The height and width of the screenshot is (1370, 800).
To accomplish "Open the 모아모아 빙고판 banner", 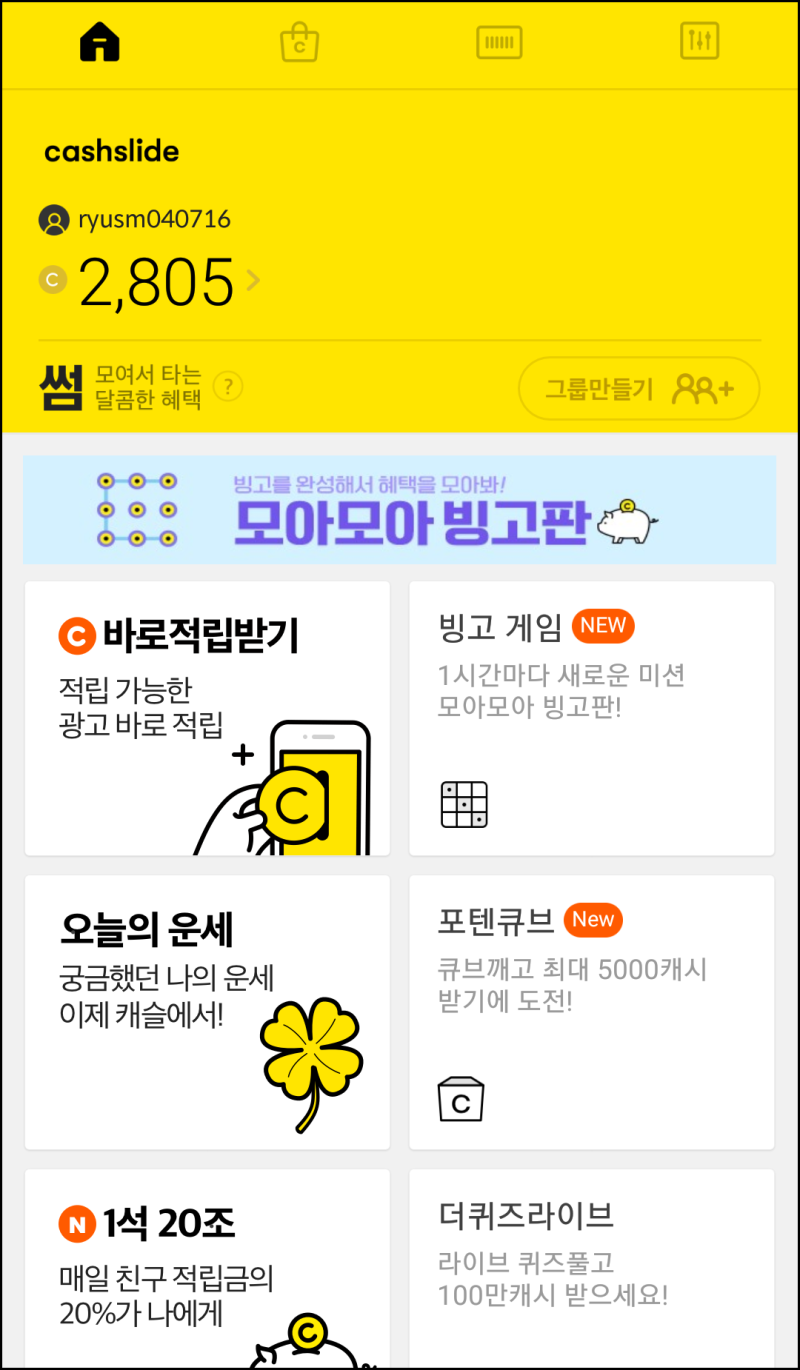I will pyautogui.click(x=399, y=510).
